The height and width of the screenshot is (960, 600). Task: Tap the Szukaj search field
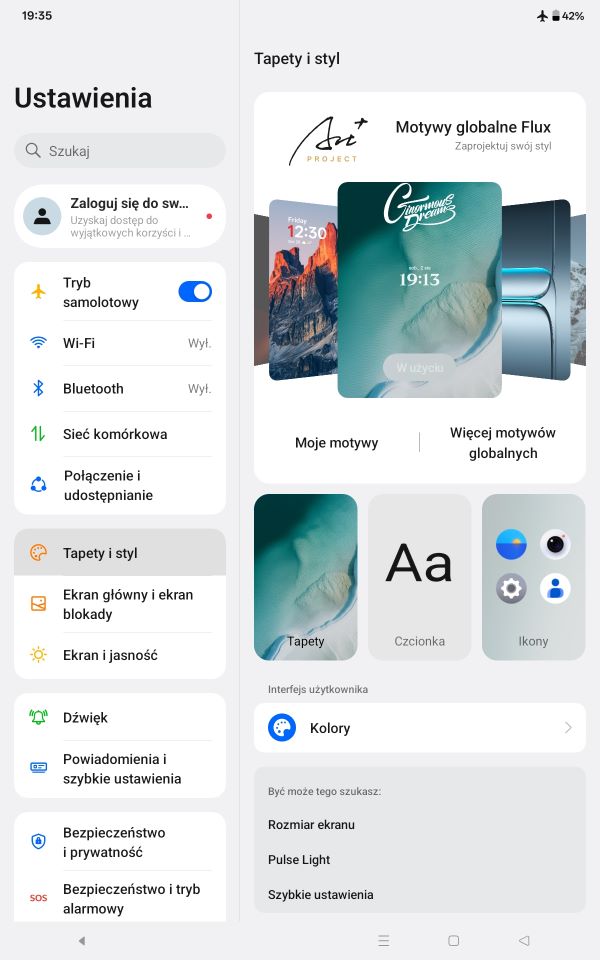[120, 151]
